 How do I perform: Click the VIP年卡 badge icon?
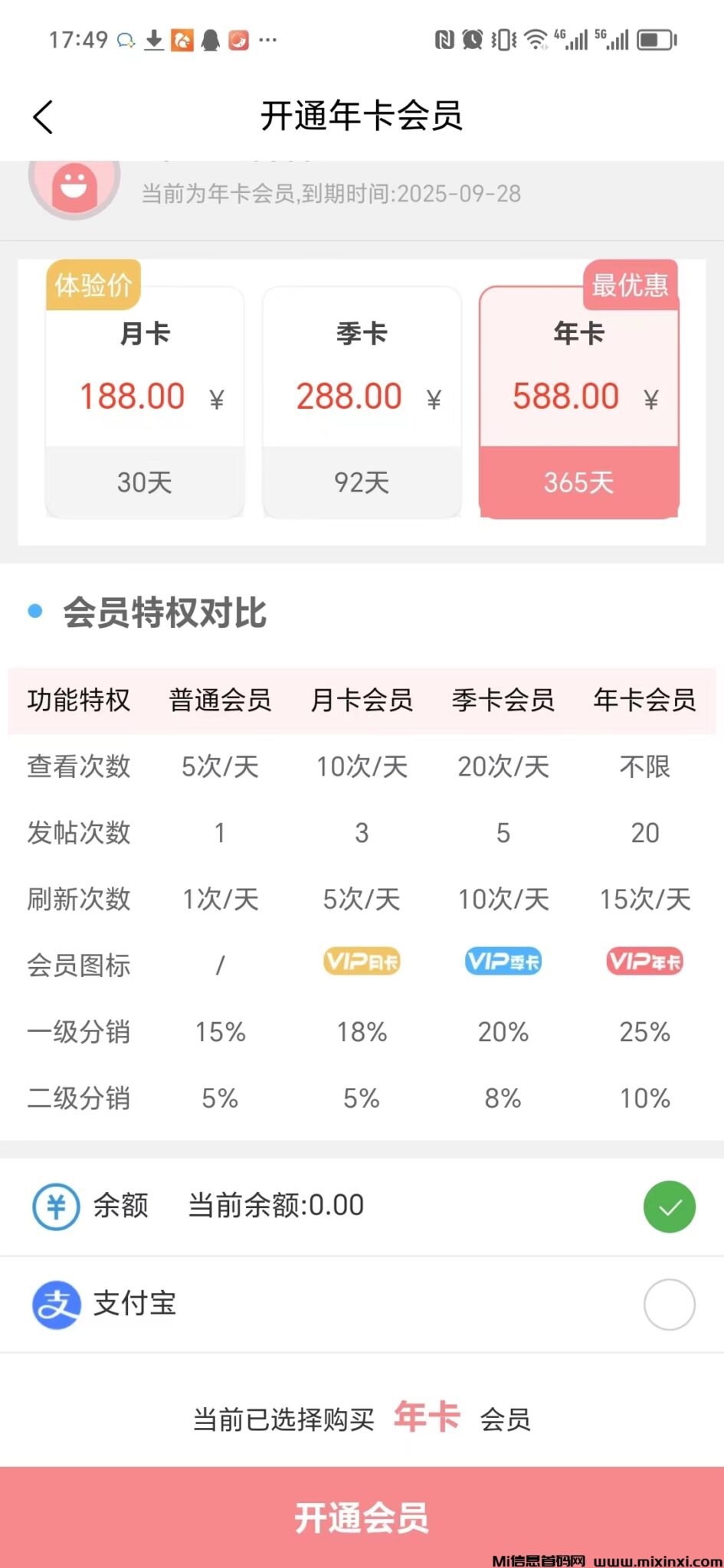pos(644,962)
